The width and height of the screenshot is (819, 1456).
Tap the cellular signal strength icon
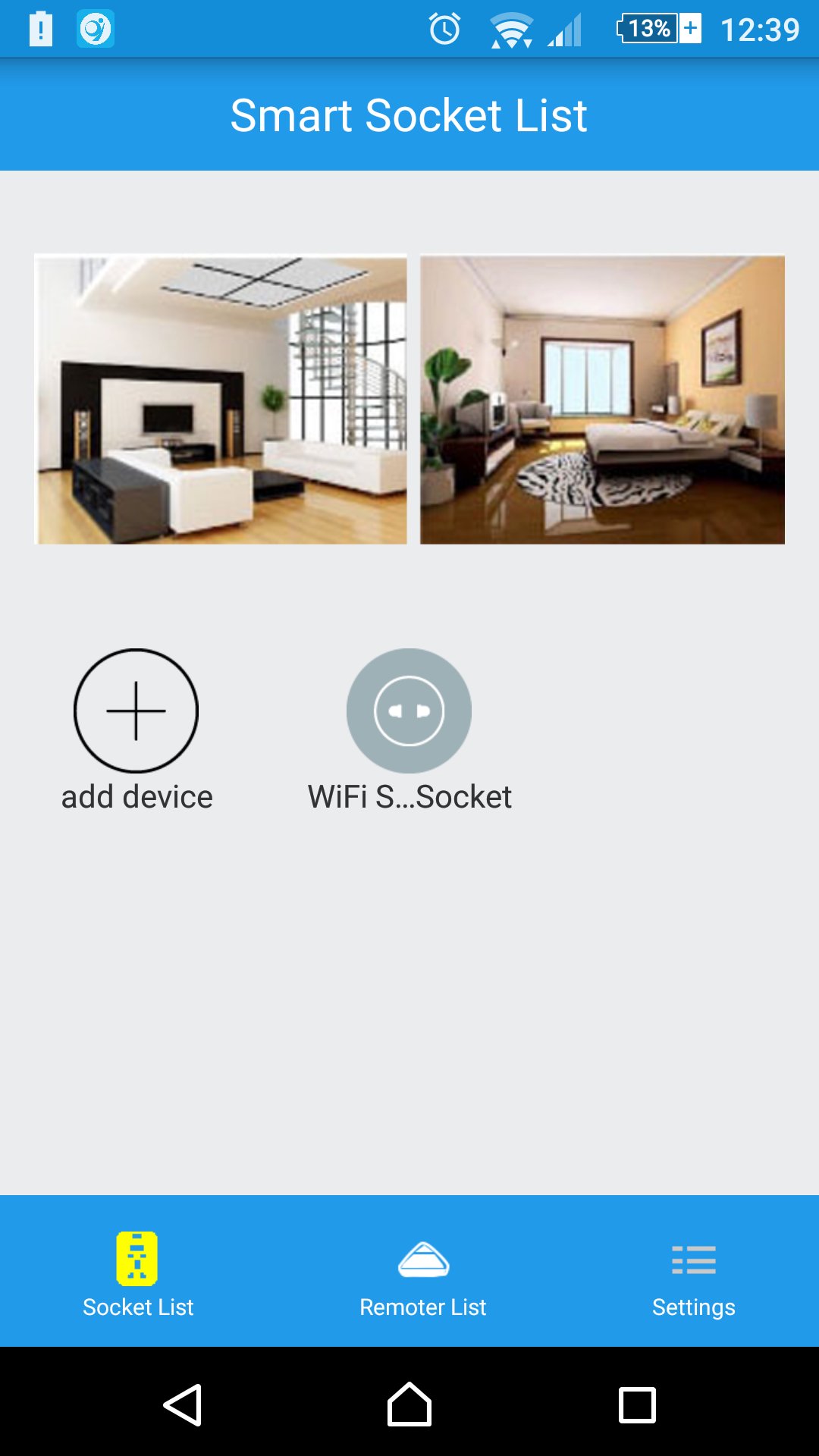[x=565, y=29]
